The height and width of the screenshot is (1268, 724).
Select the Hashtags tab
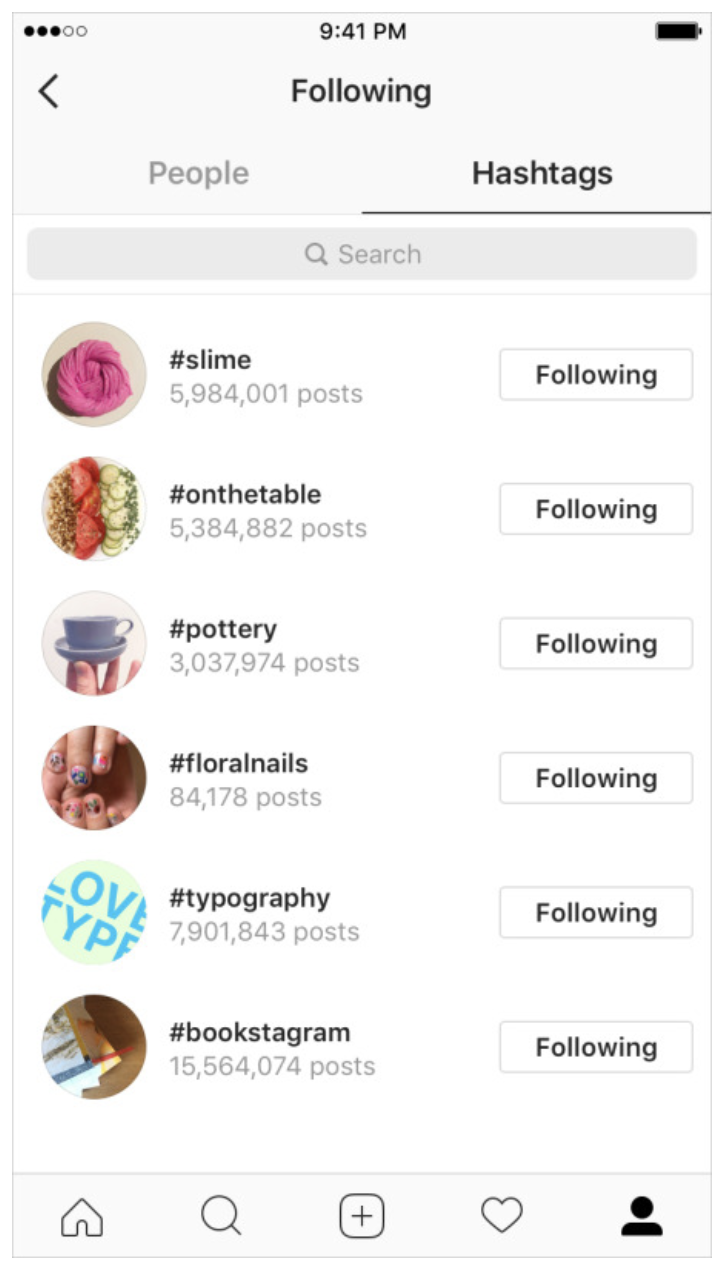[542, 173]
